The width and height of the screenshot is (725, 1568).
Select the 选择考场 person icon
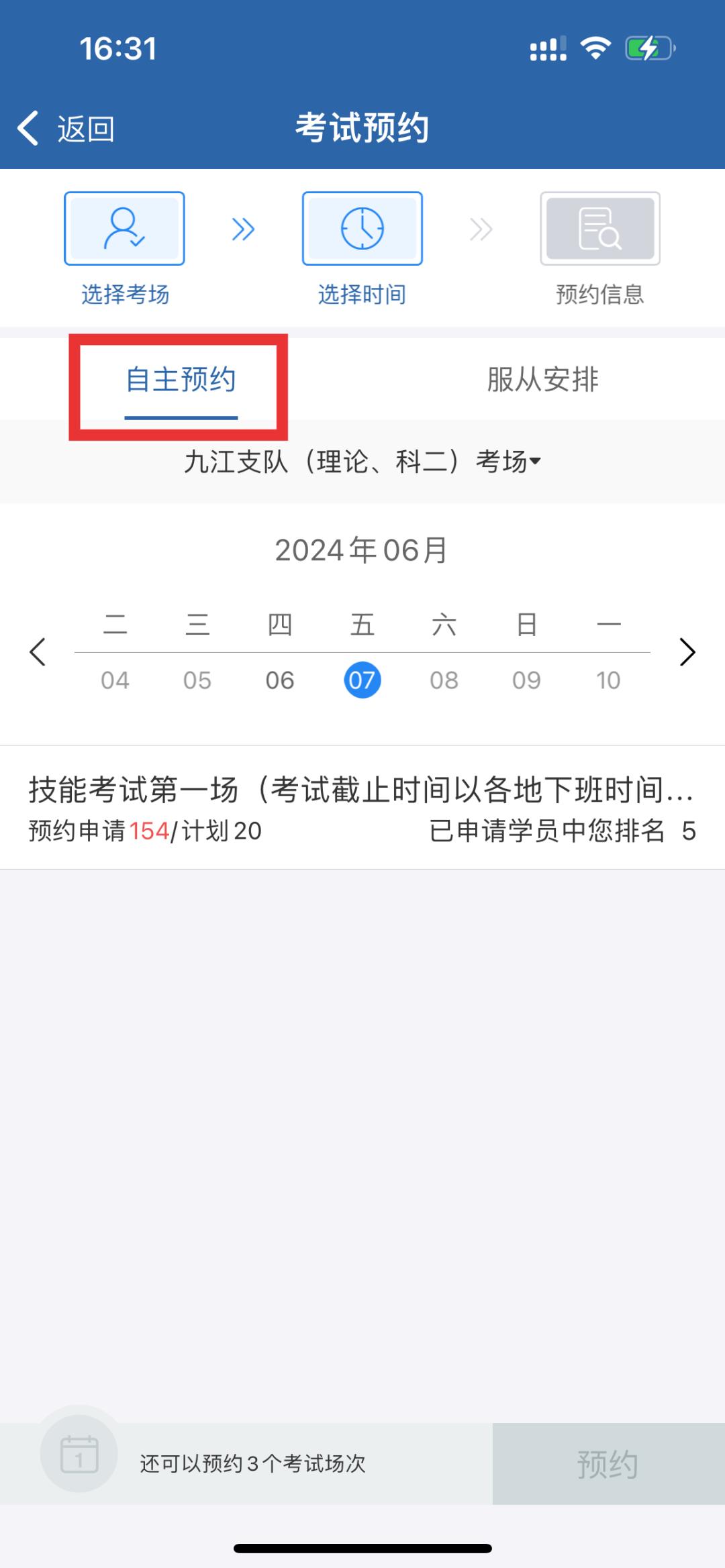tap(124, 227)
